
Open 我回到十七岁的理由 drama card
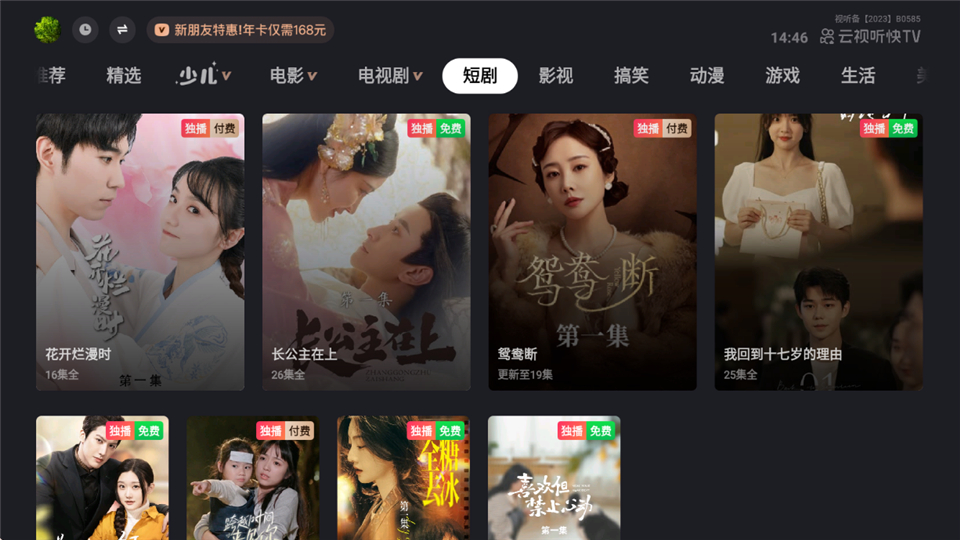pyautogui.click(x=818, y=252)
